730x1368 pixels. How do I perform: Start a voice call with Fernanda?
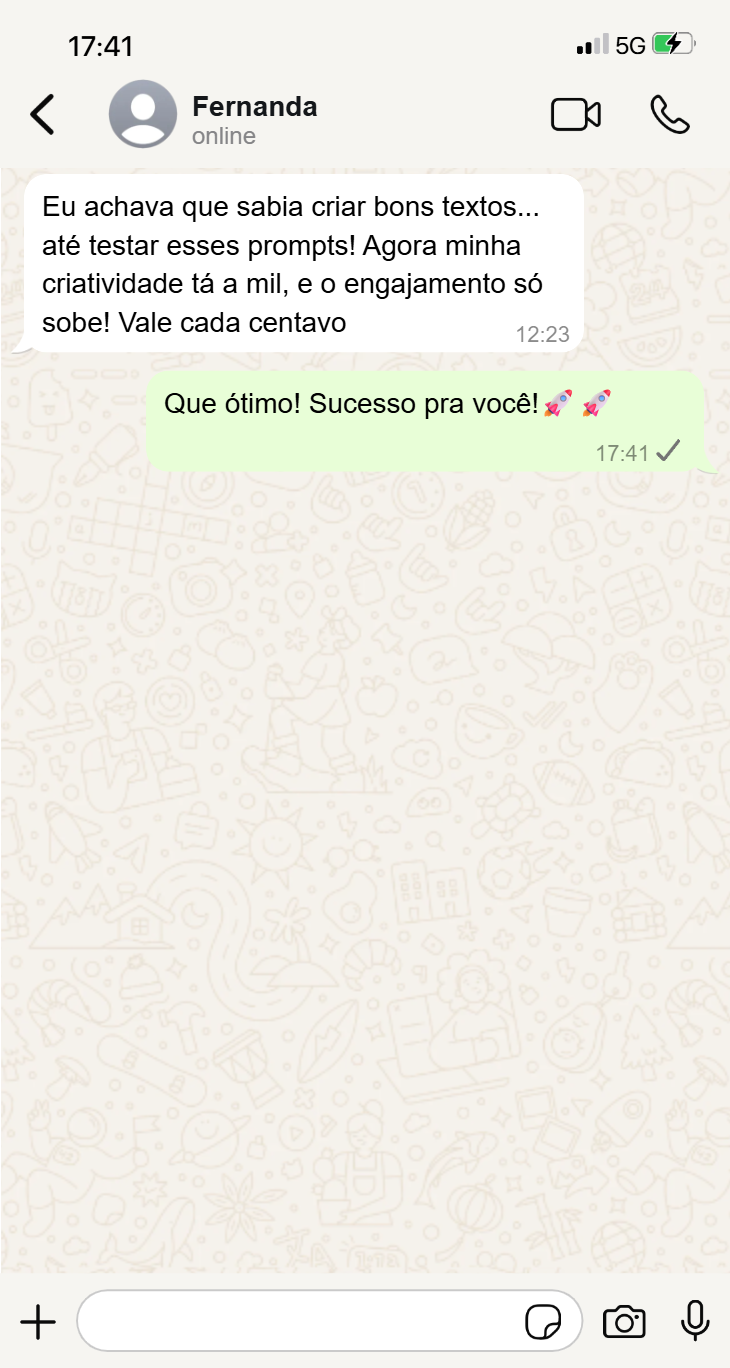[x=670, y=115]
